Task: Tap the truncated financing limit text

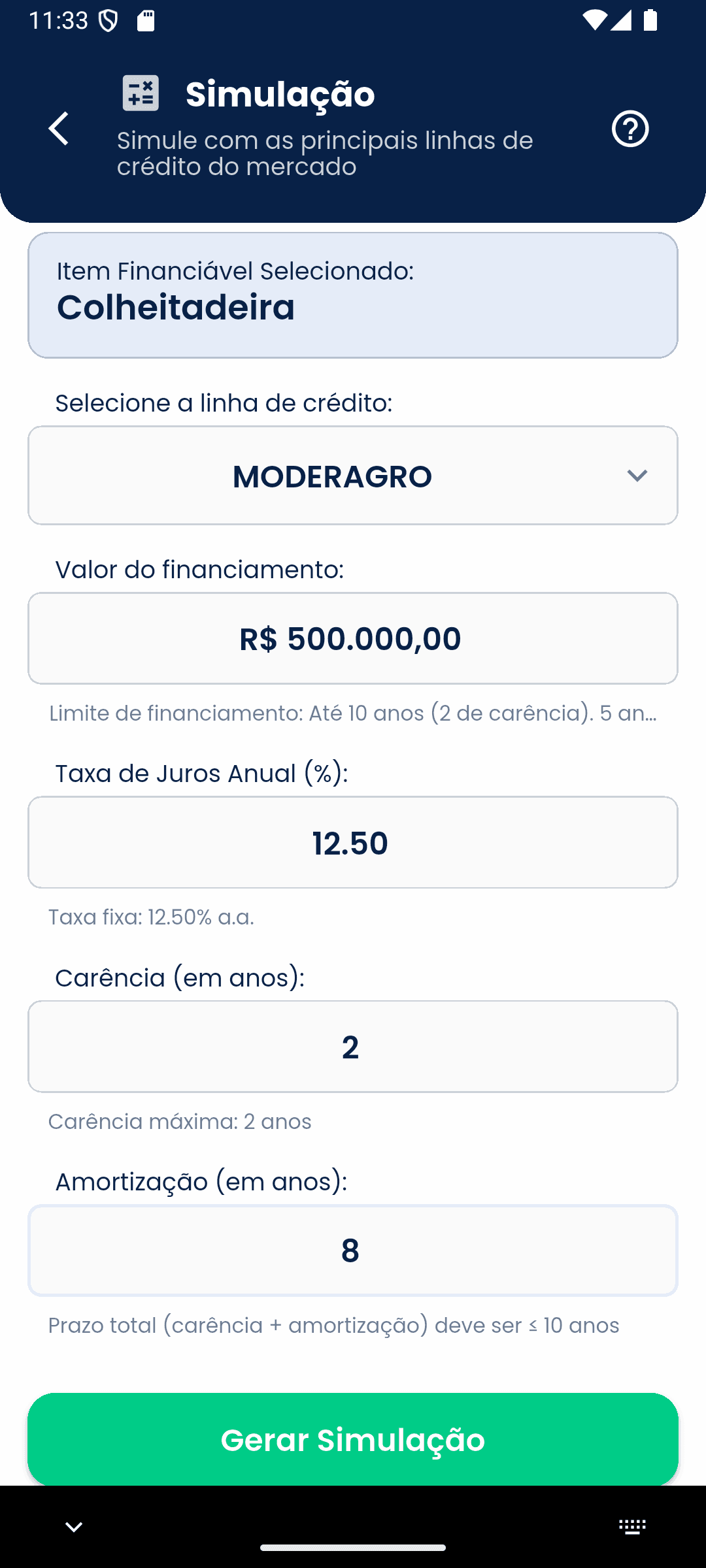Action: click(x=353, y=712)
